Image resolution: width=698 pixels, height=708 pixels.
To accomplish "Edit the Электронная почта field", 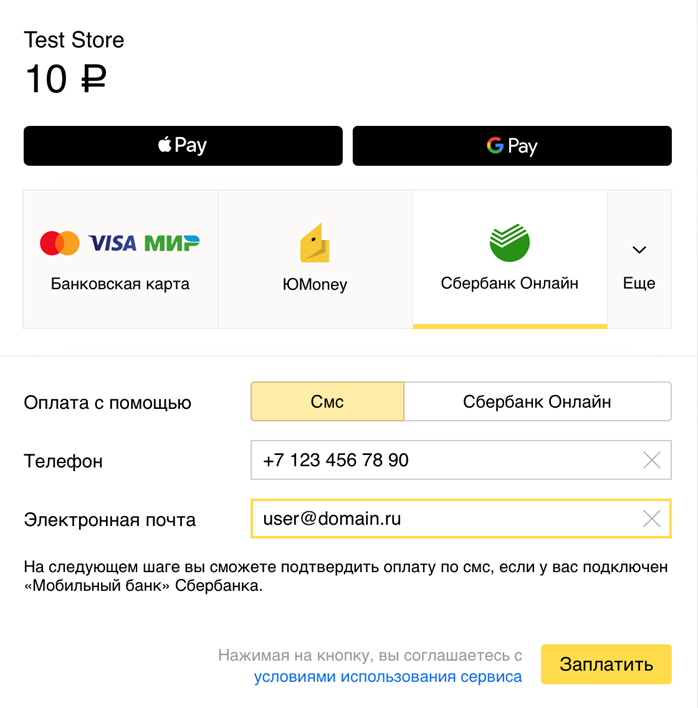I will click(x=440, y=519).
